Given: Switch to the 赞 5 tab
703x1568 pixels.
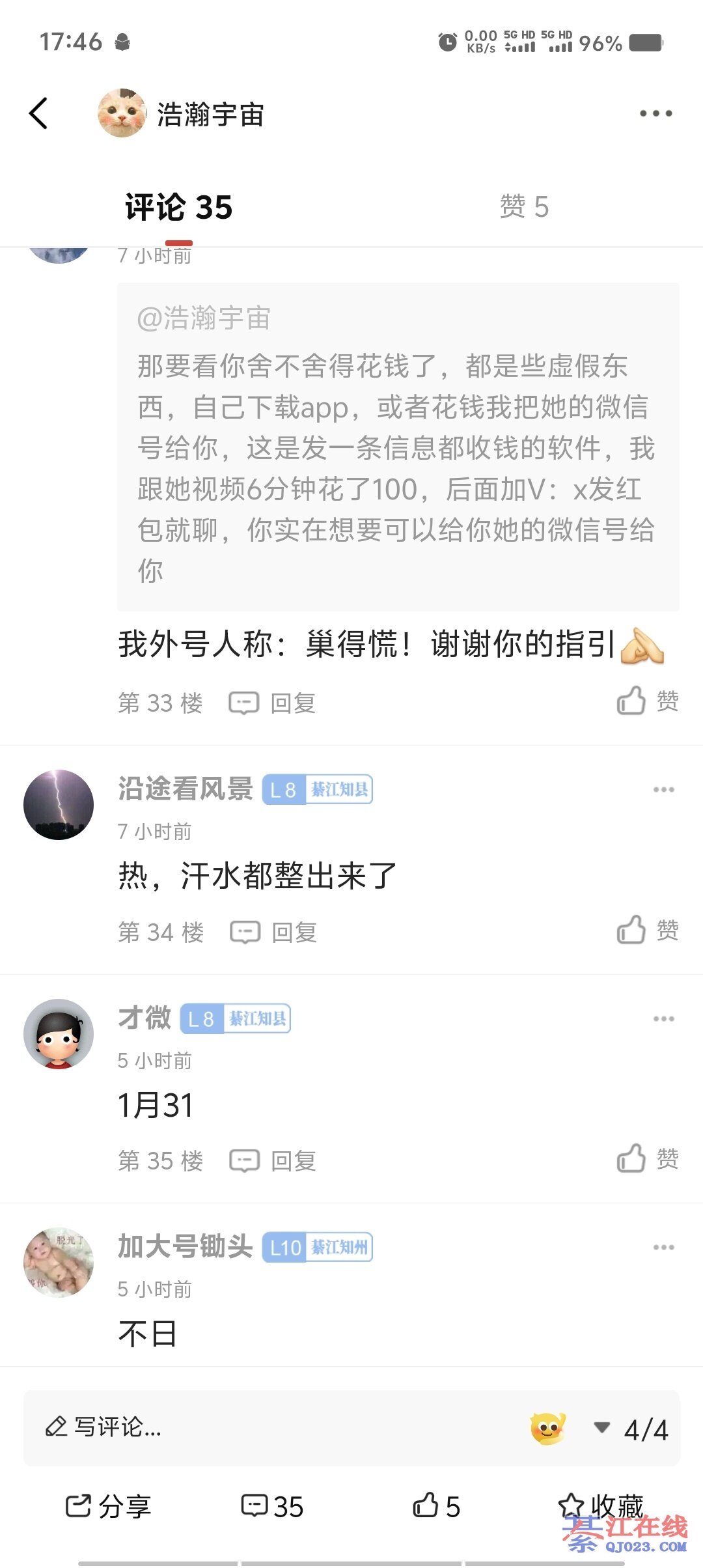Looking at the screenshot, I should tap(524, 207).
